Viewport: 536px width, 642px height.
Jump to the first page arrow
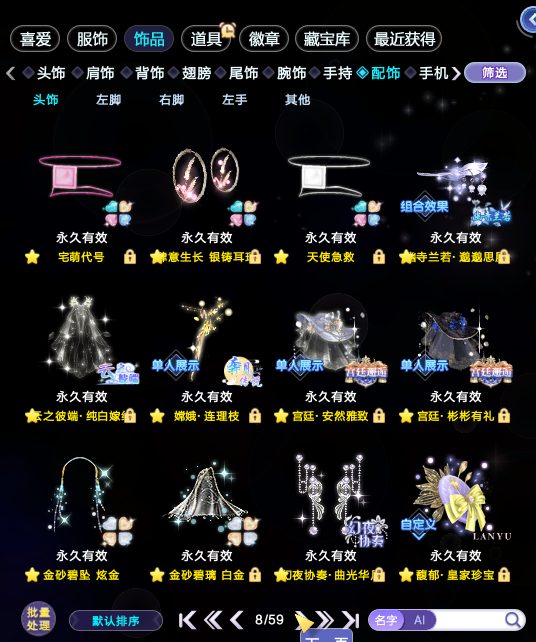coord(187,620)
